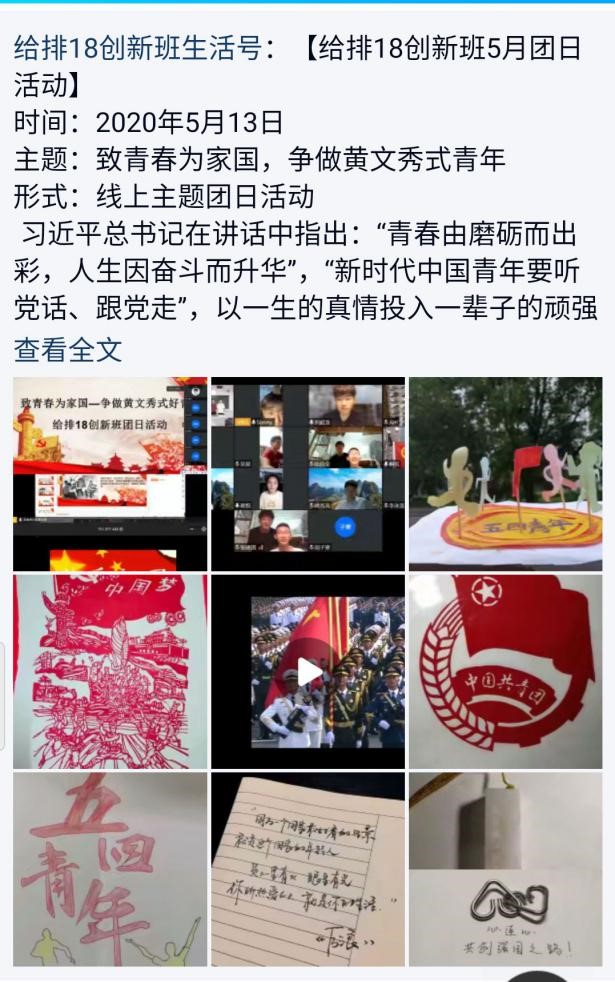This screenshot has width=615, height=982.
Task: Open the 团日活动 slide presentation thumbnail
Action: click(x=110, y=474)
